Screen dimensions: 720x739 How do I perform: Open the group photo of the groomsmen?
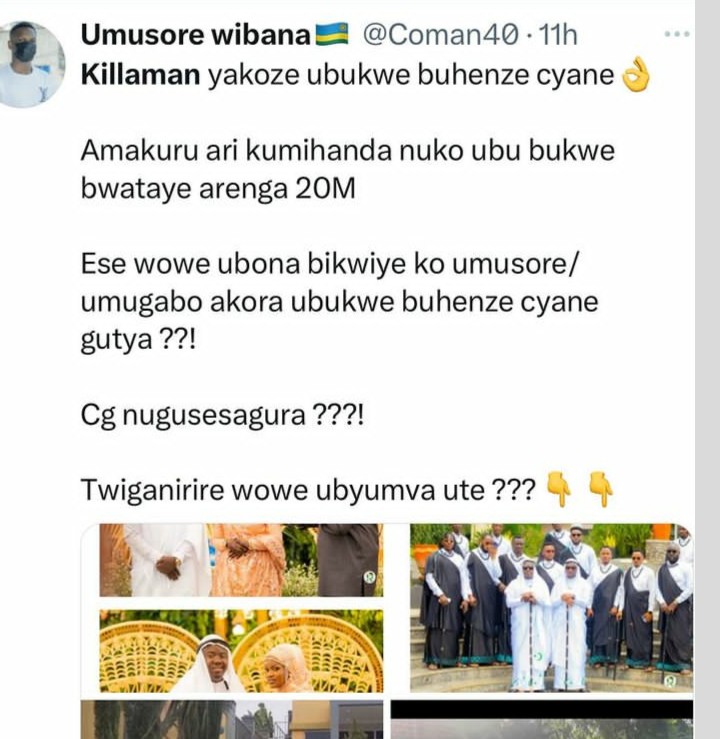(551, 607)
